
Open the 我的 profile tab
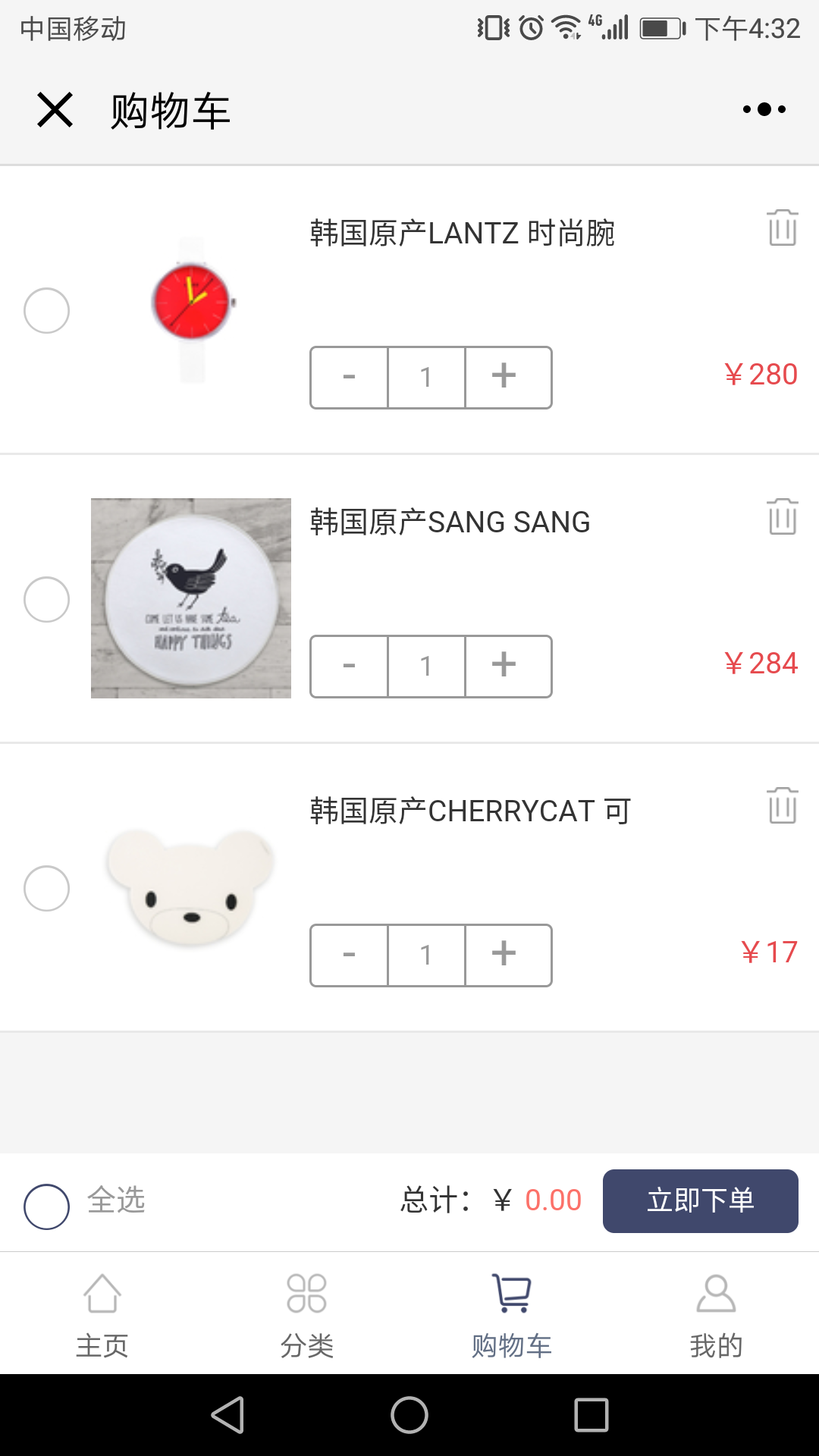716,1313
